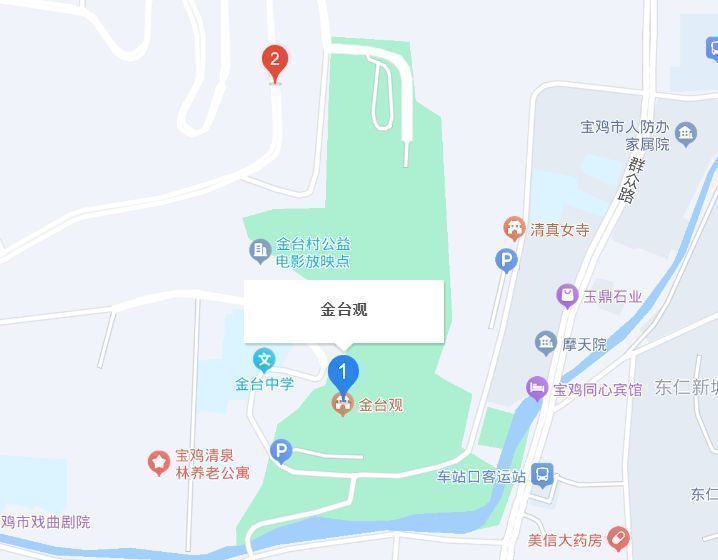718x560 pixels.
Task: Tap the 金台中学 school point on the map
Action: (264, 359)
